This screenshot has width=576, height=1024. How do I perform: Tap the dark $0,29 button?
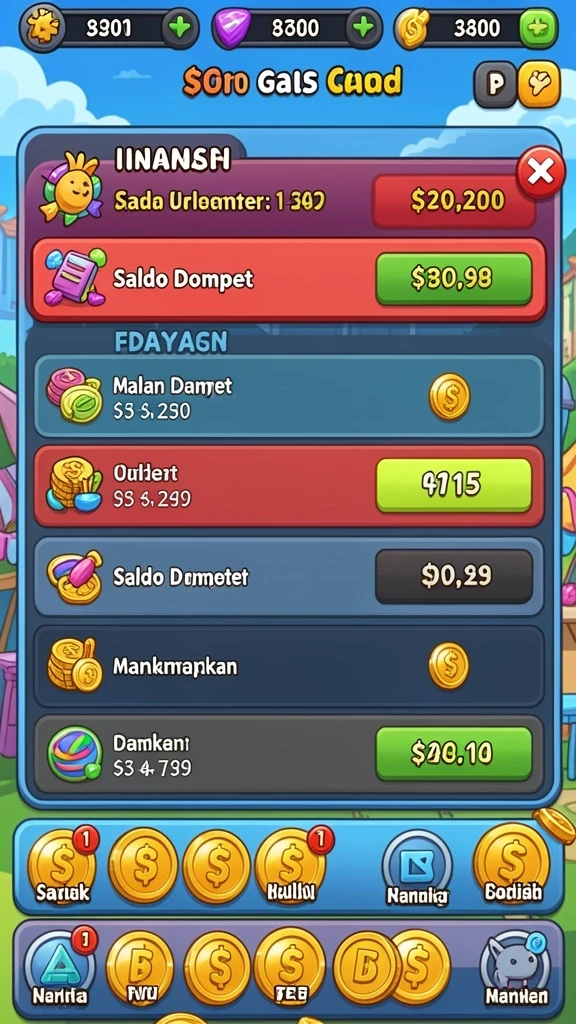coord(454,575)
